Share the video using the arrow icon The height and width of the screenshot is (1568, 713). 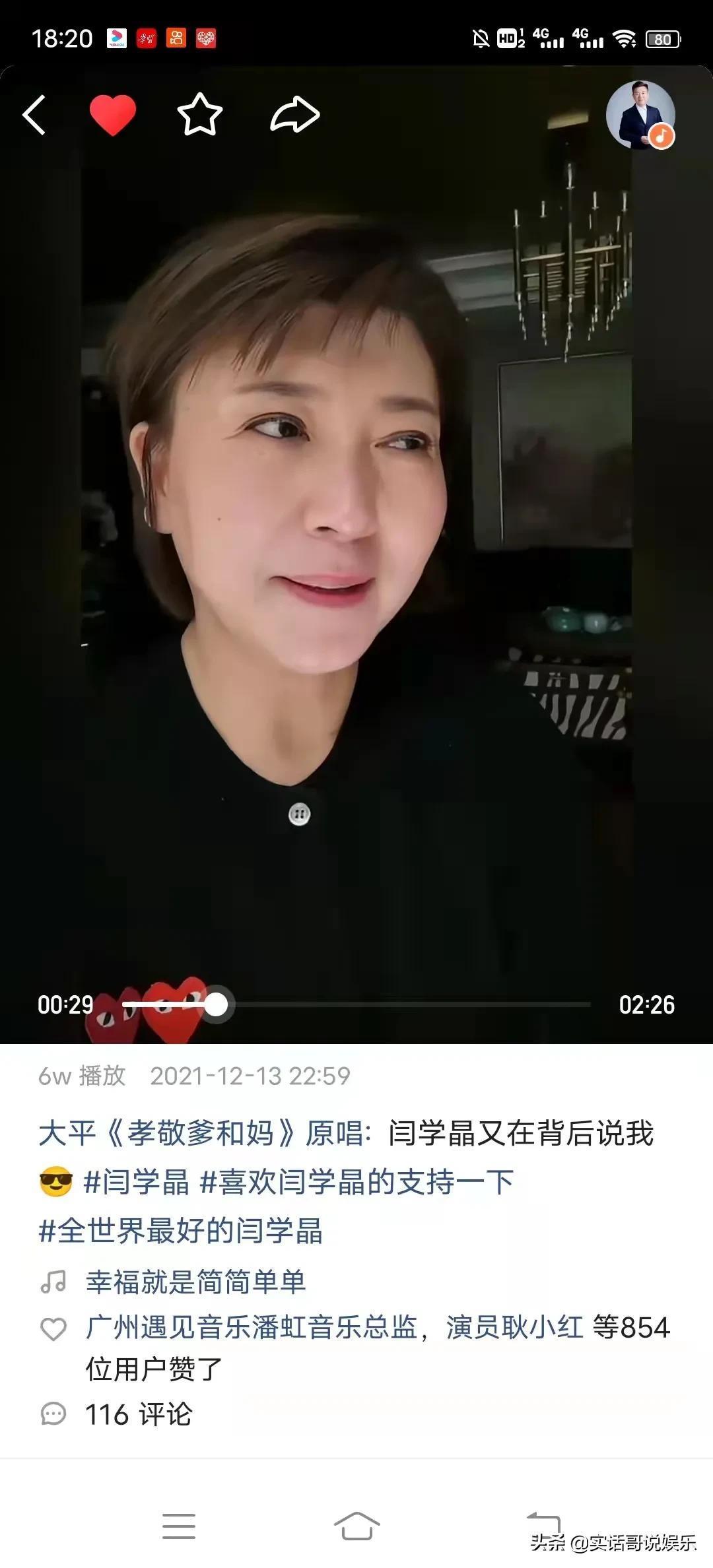295,115
